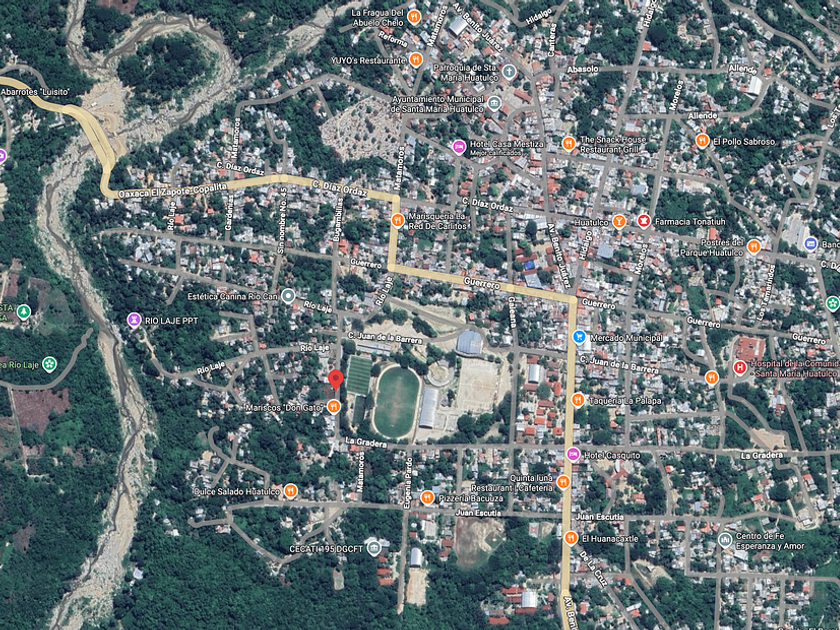Screen dimensions: 840x630
Task: Select YUYO's Restaurante pin
Action: pyautogui.click(x=414, y=59)
